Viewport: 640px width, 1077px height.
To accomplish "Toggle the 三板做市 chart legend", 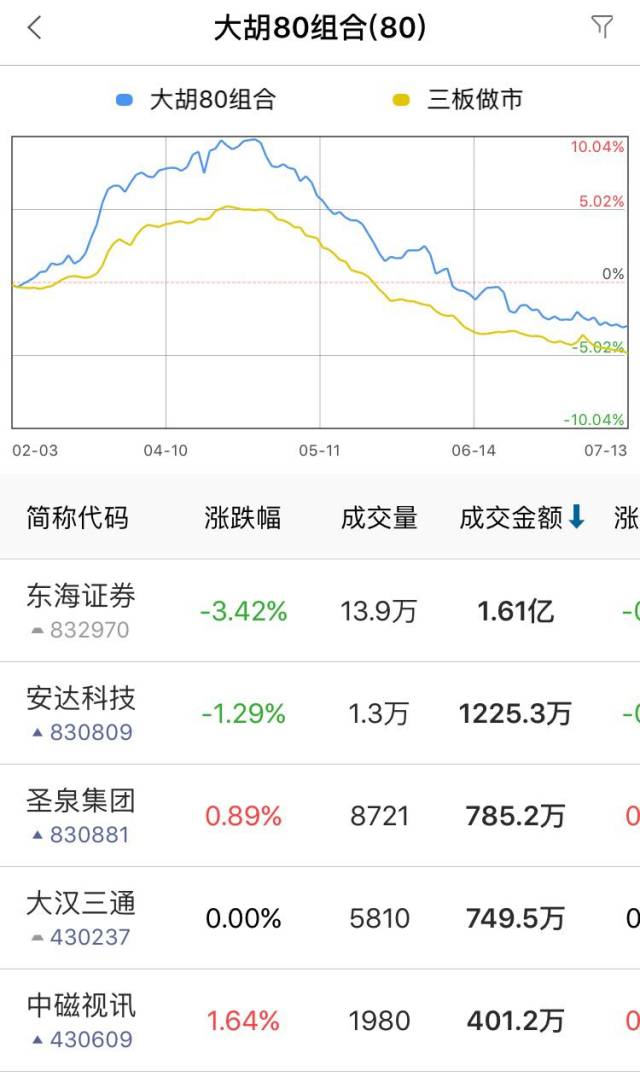I will (457, 100).
